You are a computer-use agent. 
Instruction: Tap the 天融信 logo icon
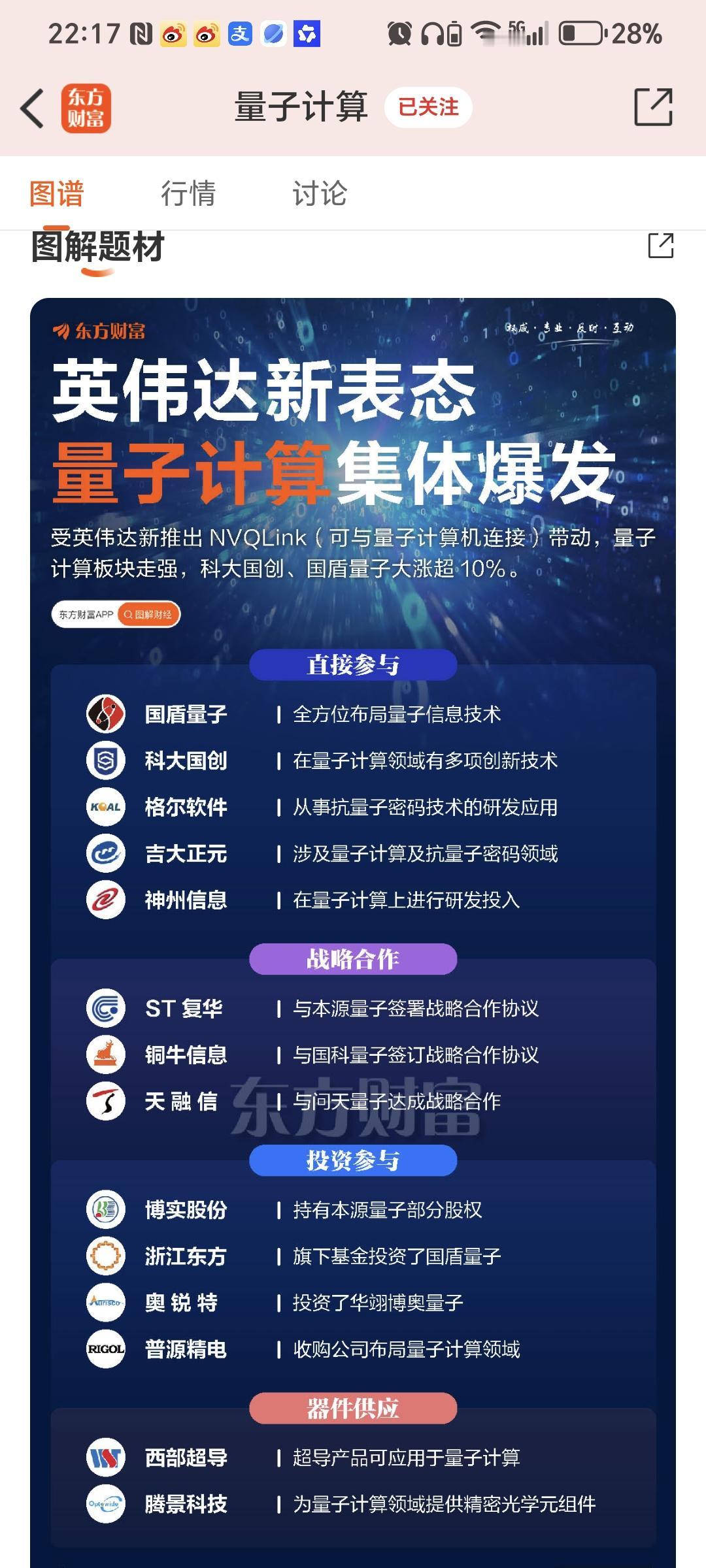click(105, 1100)
